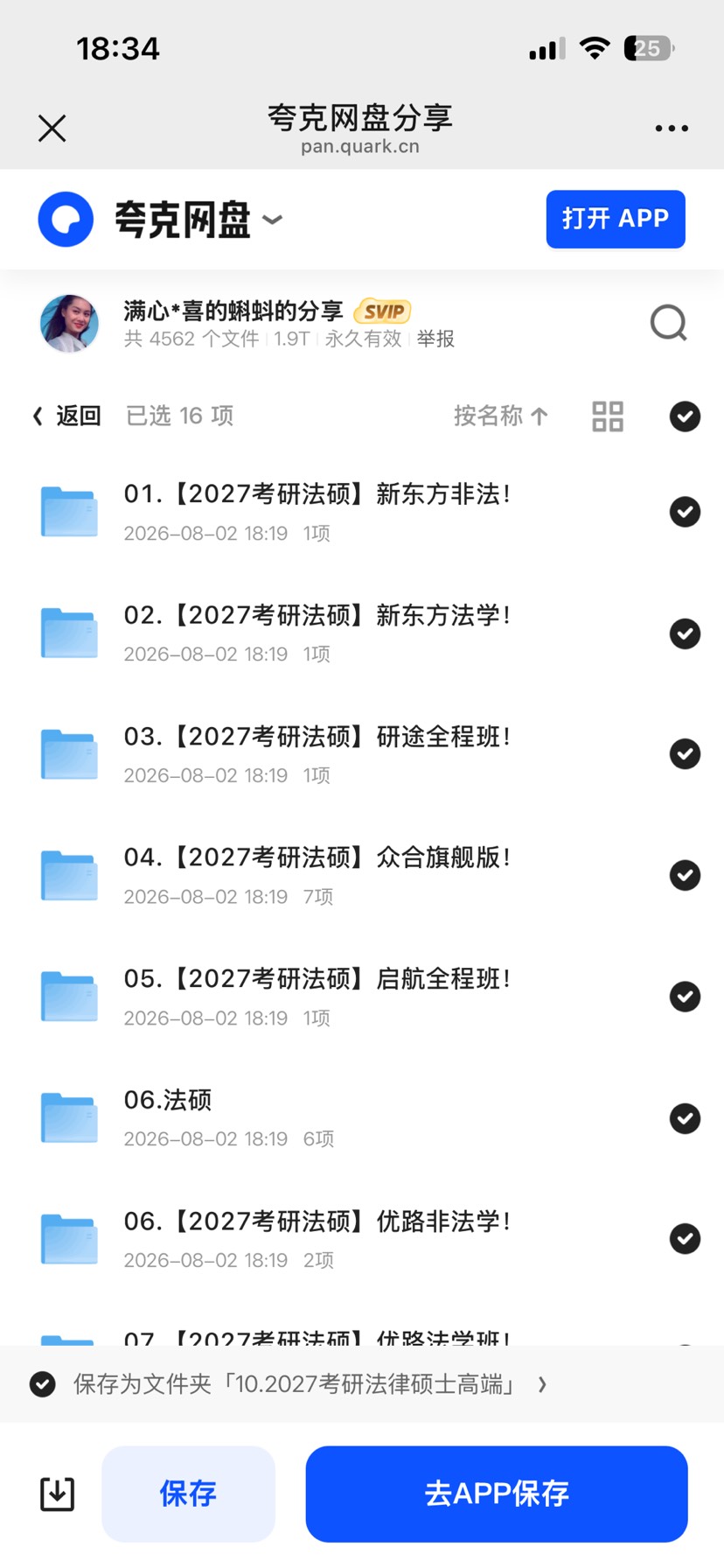Open the three-dot overflow menu
Viewport: 724px width, 1568px height.
(x=672, y=129)
